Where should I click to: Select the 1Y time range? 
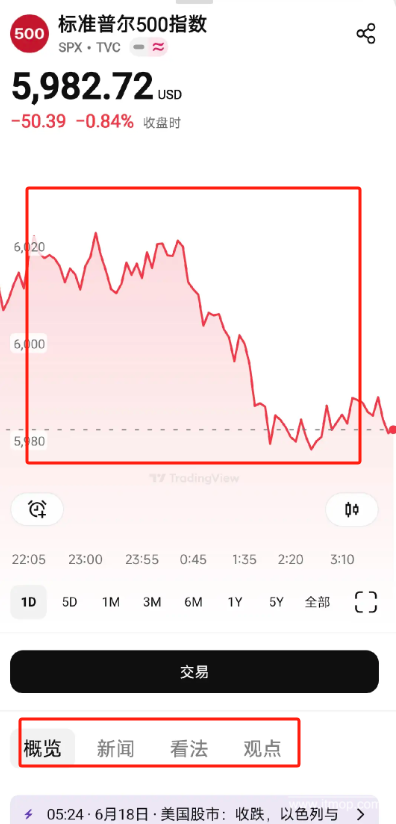(x=235, y=602)
